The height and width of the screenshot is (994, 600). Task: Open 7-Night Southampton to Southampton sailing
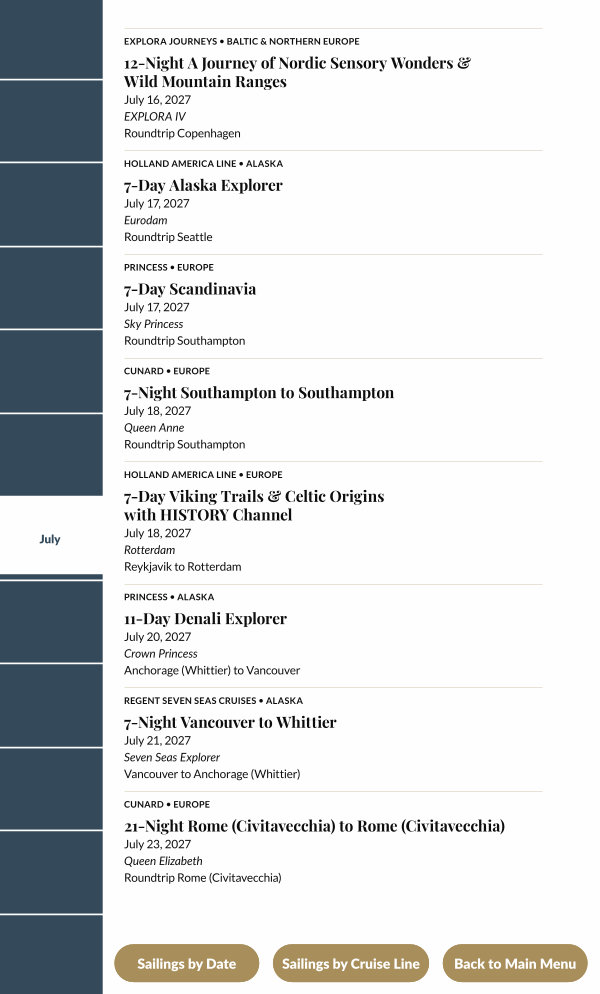click(259, 393)
